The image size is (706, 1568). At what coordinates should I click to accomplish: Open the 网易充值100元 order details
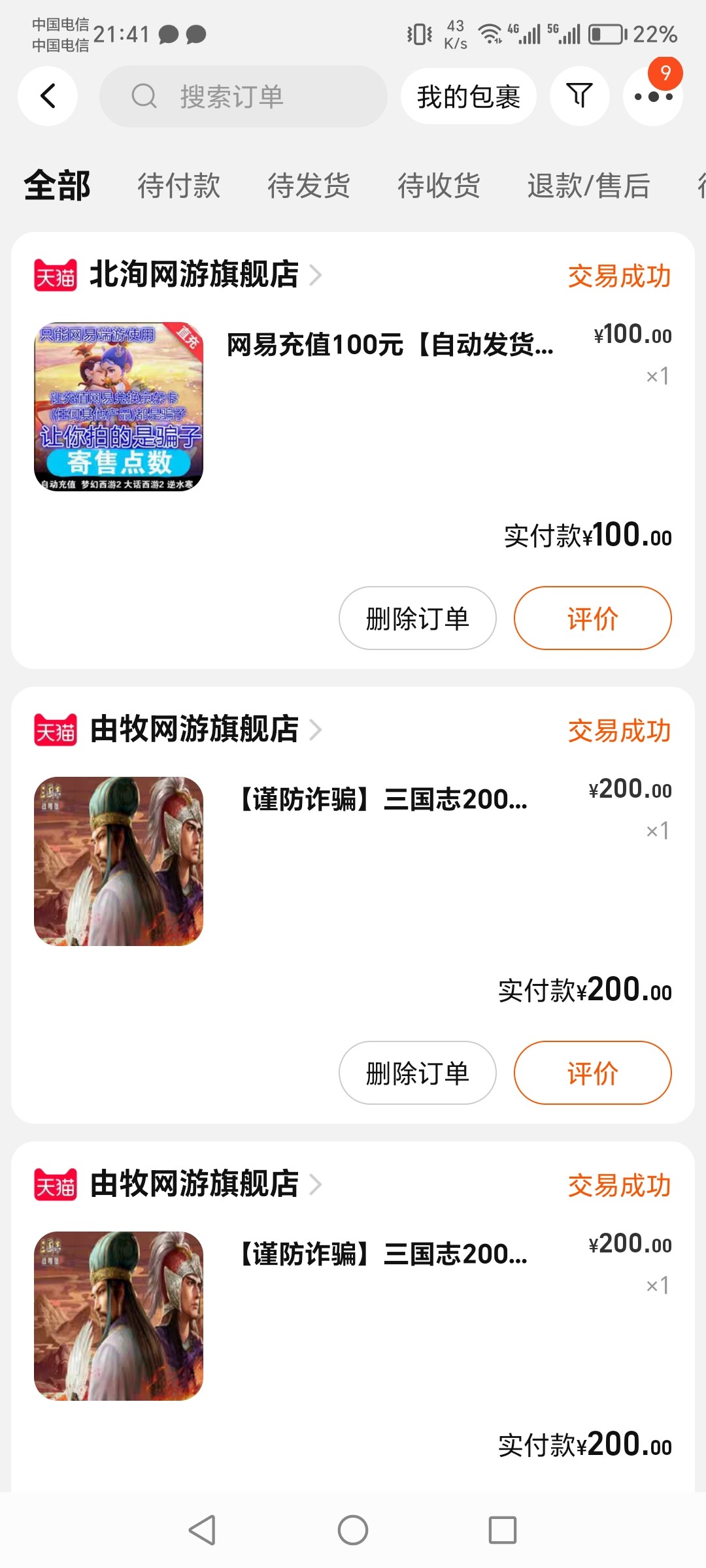click(390, 345)
